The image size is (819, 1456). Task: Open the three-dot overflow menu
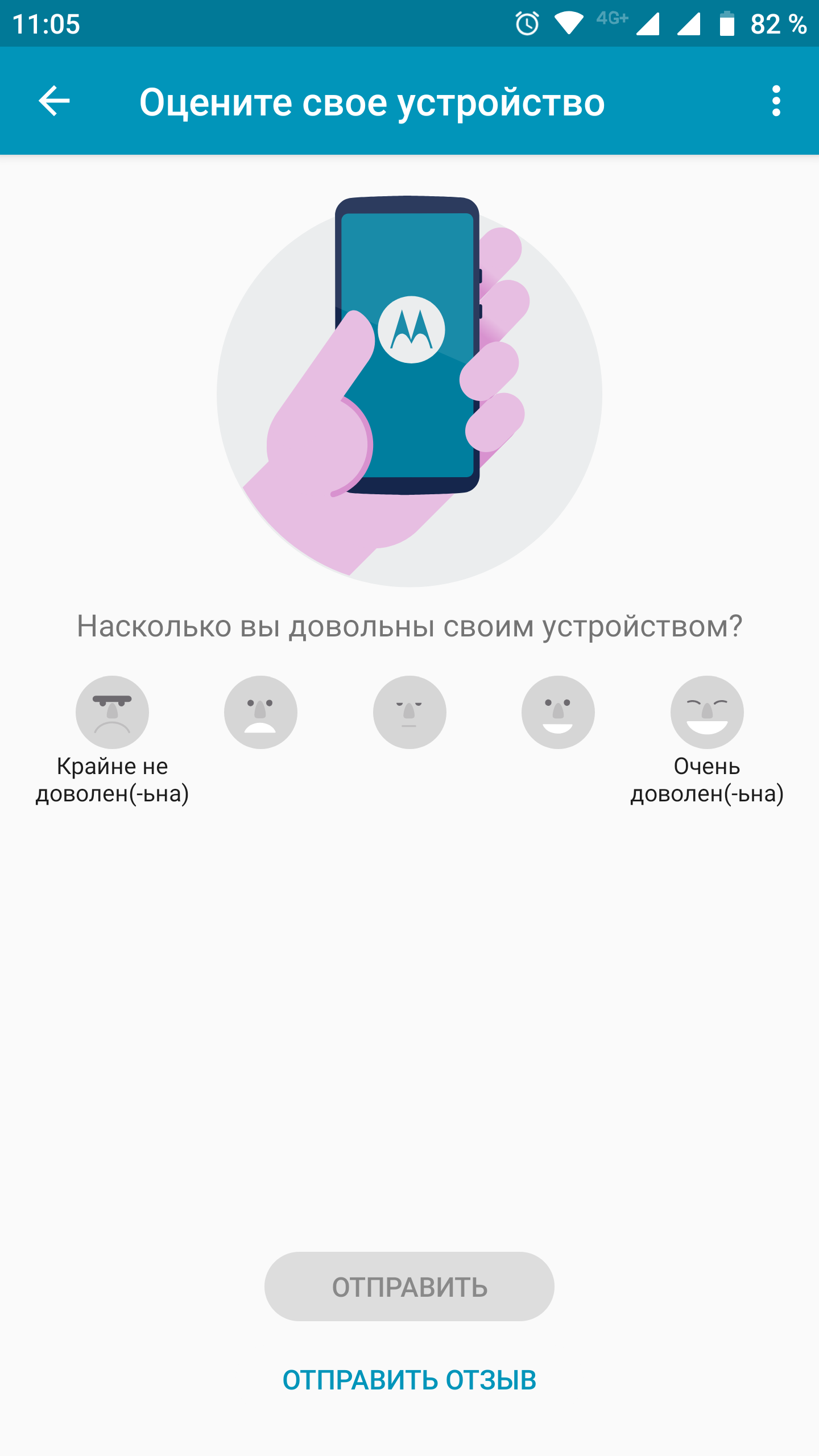pyautogui.click(x=776, y=101)
